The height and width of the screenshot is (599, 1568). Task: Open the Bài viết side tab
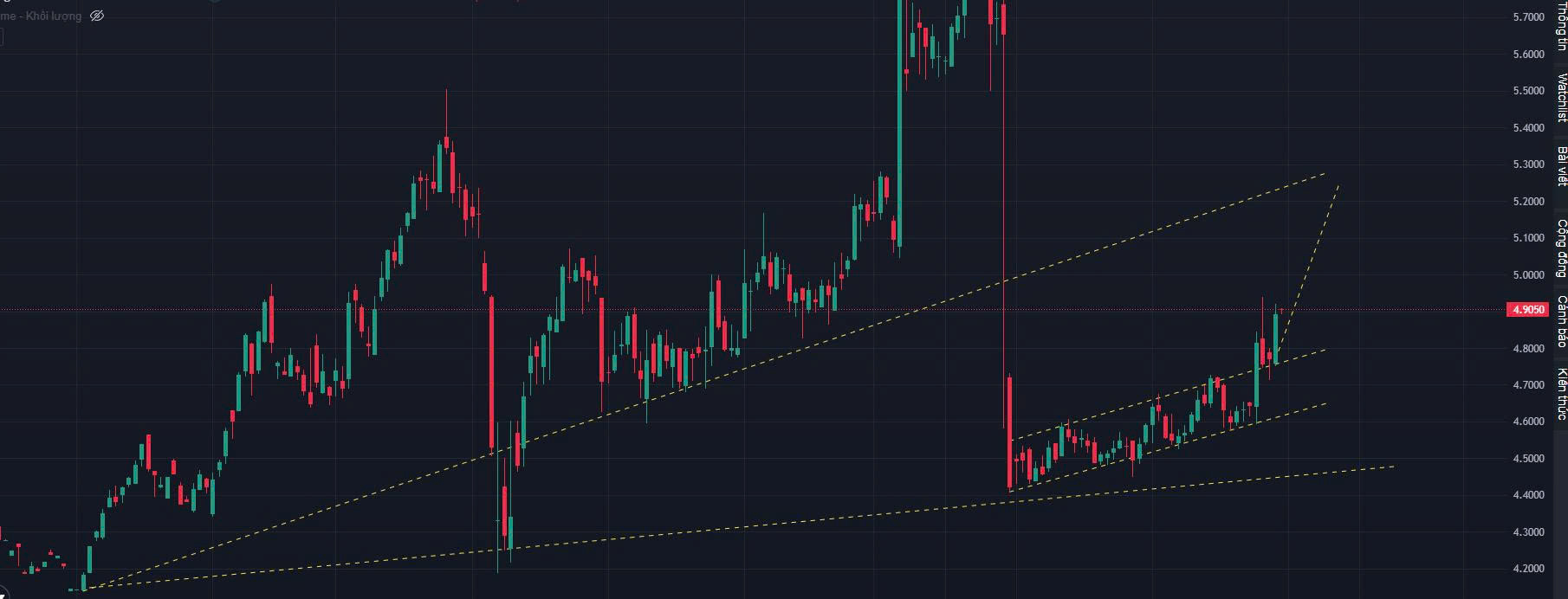(x=1561, y=166)
